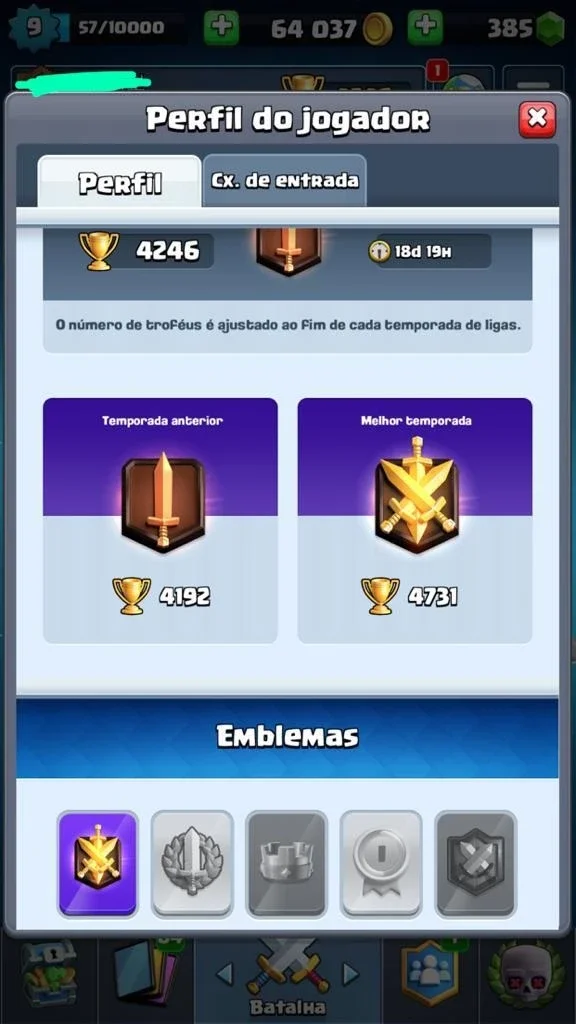
Task: Select the Perfil tab
Action: [120, 182]
